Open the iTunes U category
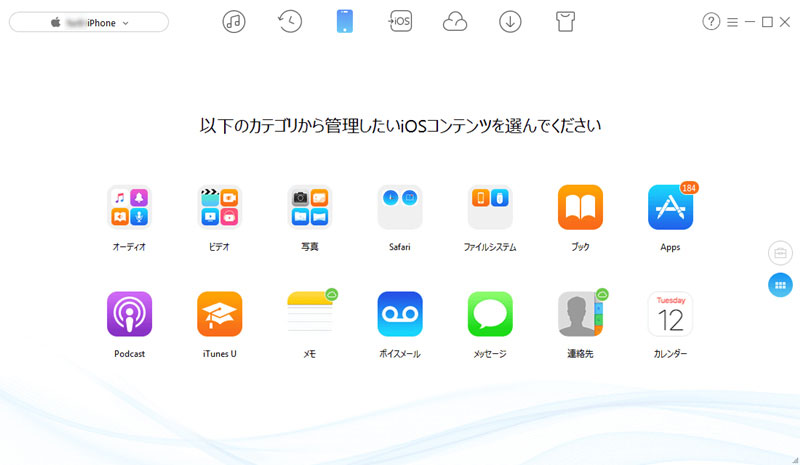Screen dimensions: 800x465 (219, 314)
